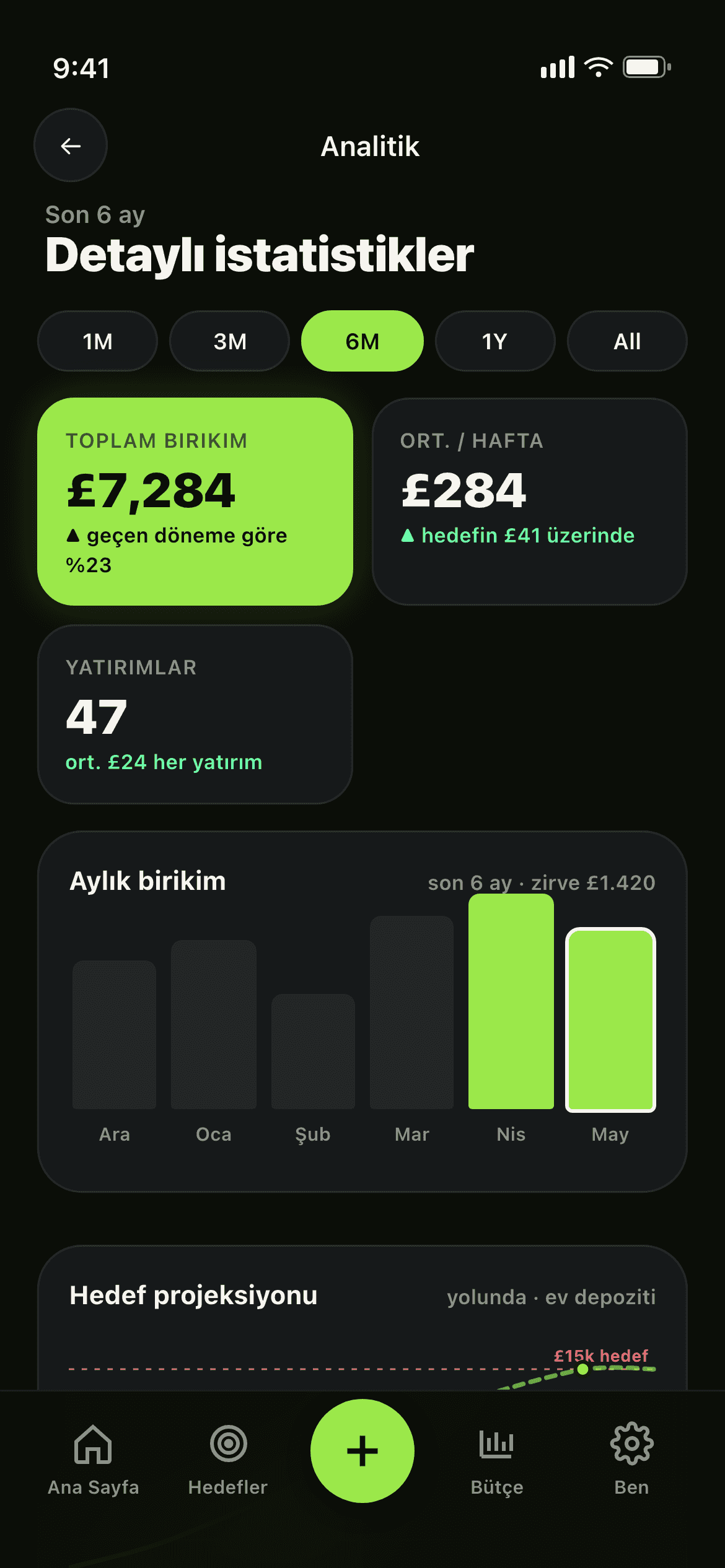This screenshot has width=725, height=1568.
Task: Switch to the Hedefler tab
Action: coord(228,1460)
